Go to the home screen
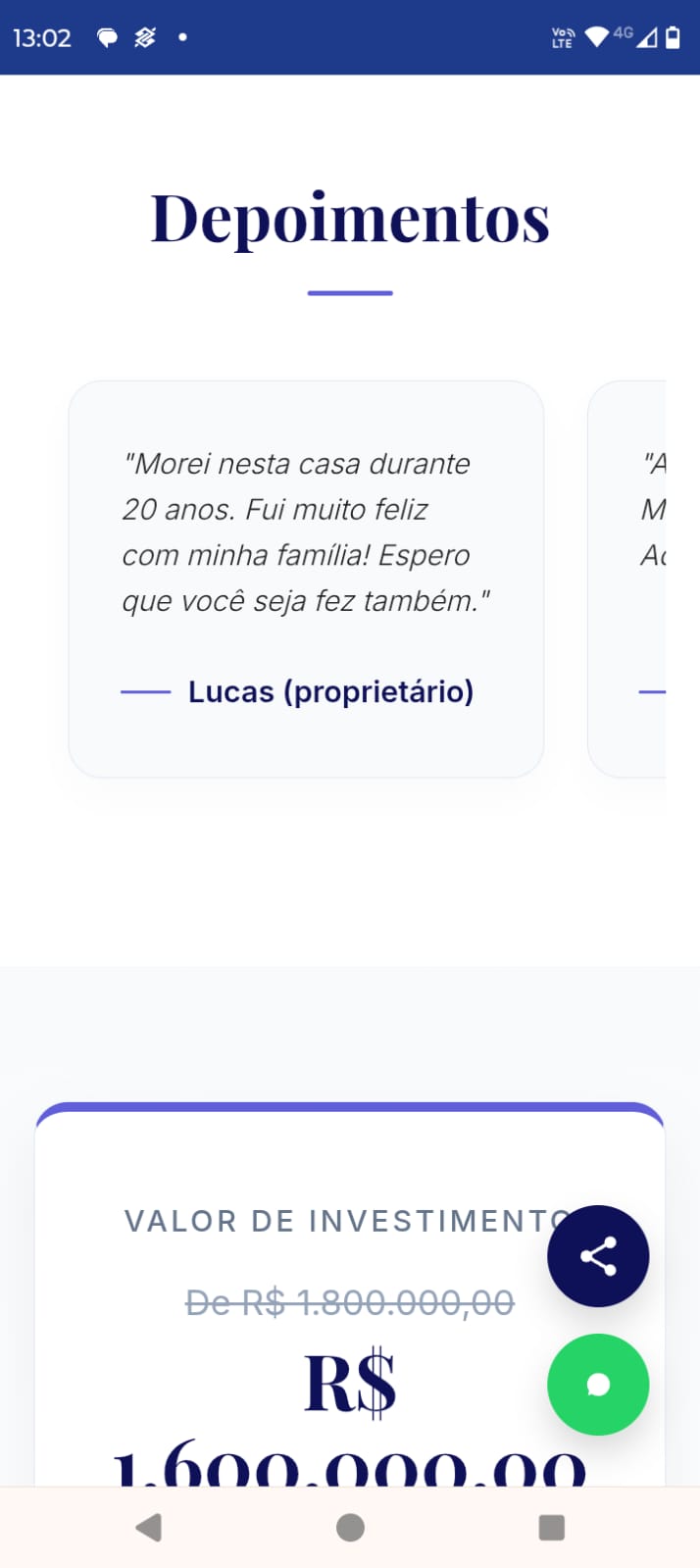The image size is (700, 1568). (x=350, y=1527)
